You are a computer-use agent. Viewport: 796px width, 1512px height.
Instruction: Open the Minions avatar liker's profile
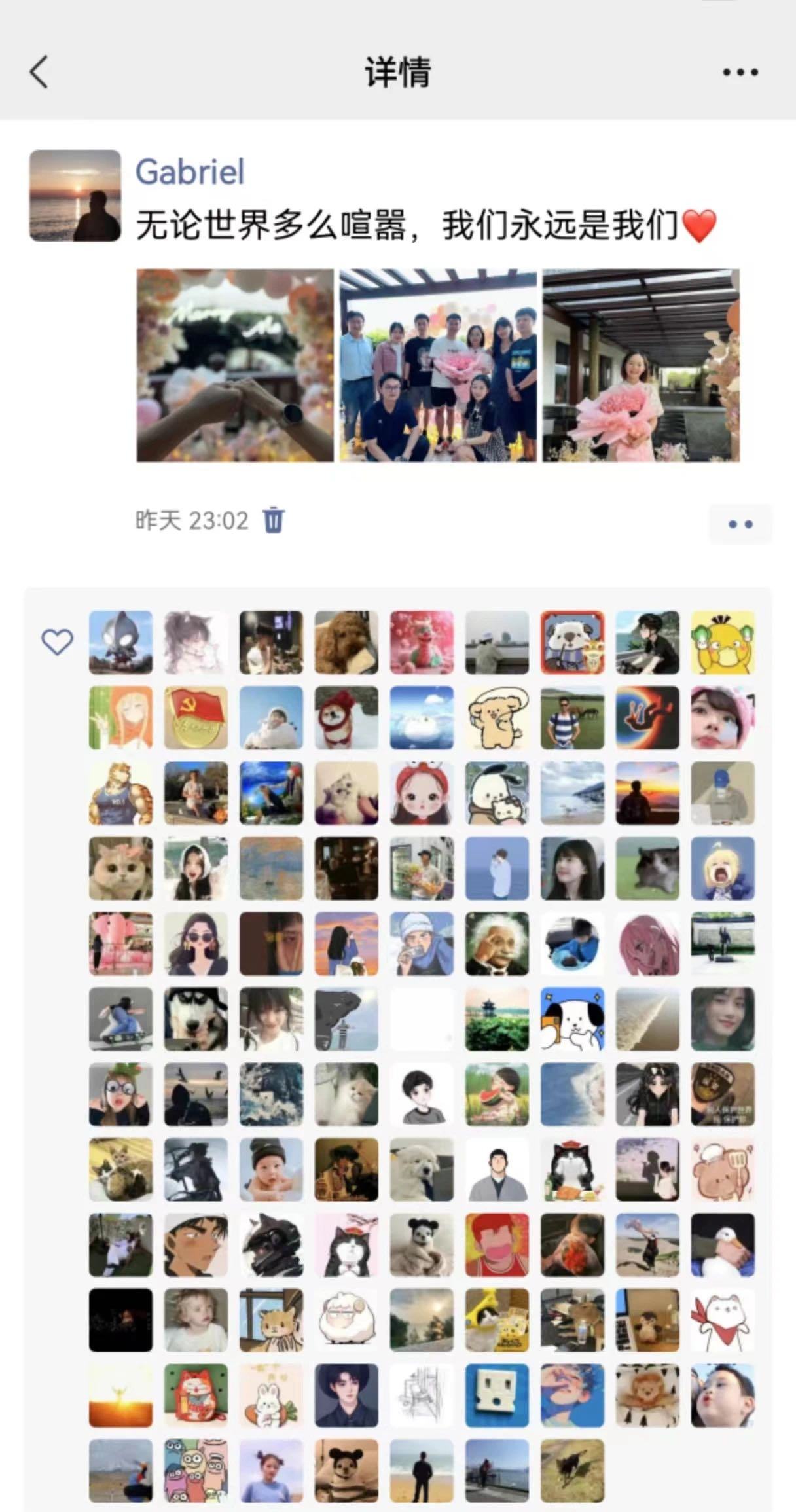point(196,1470)
